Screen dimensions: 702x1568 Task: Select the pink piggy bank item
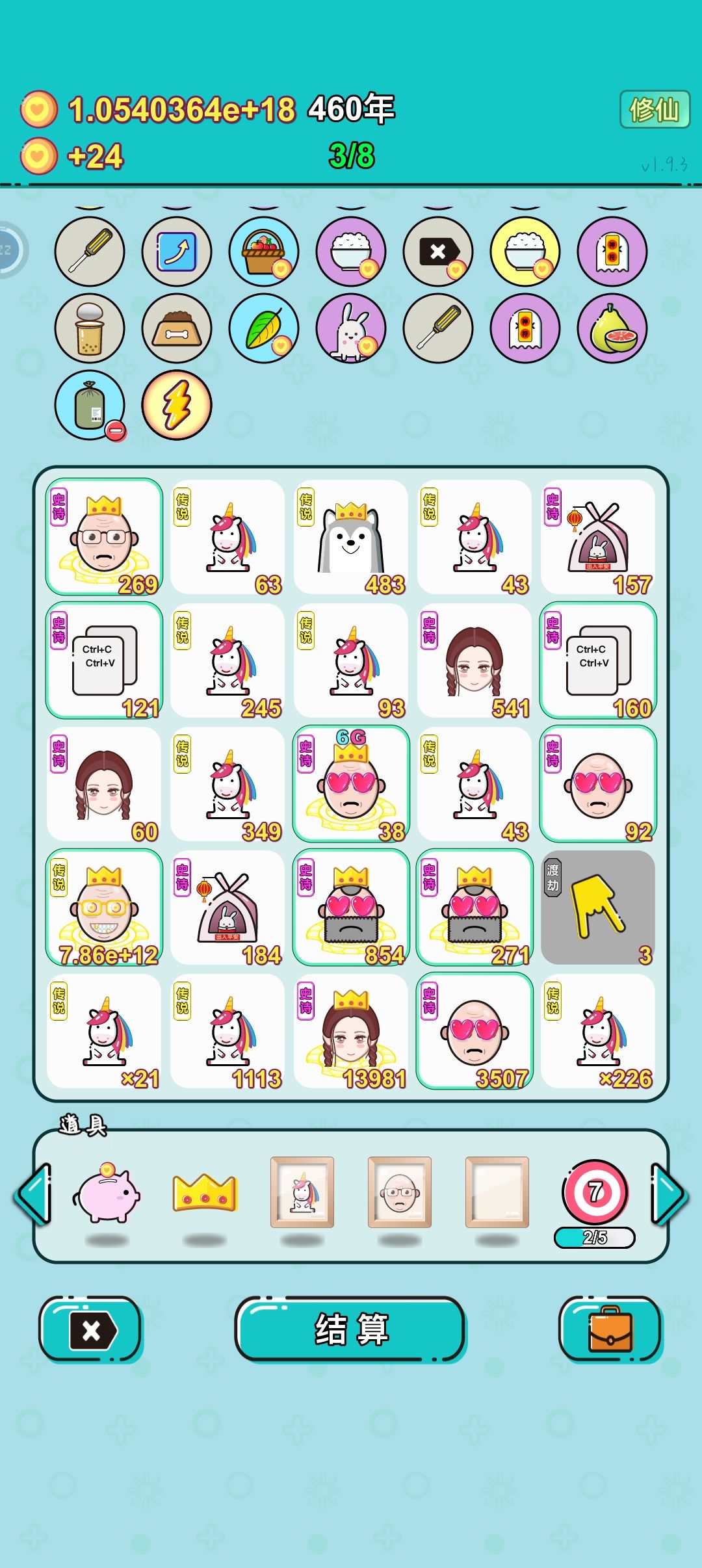click(107, 1194)
